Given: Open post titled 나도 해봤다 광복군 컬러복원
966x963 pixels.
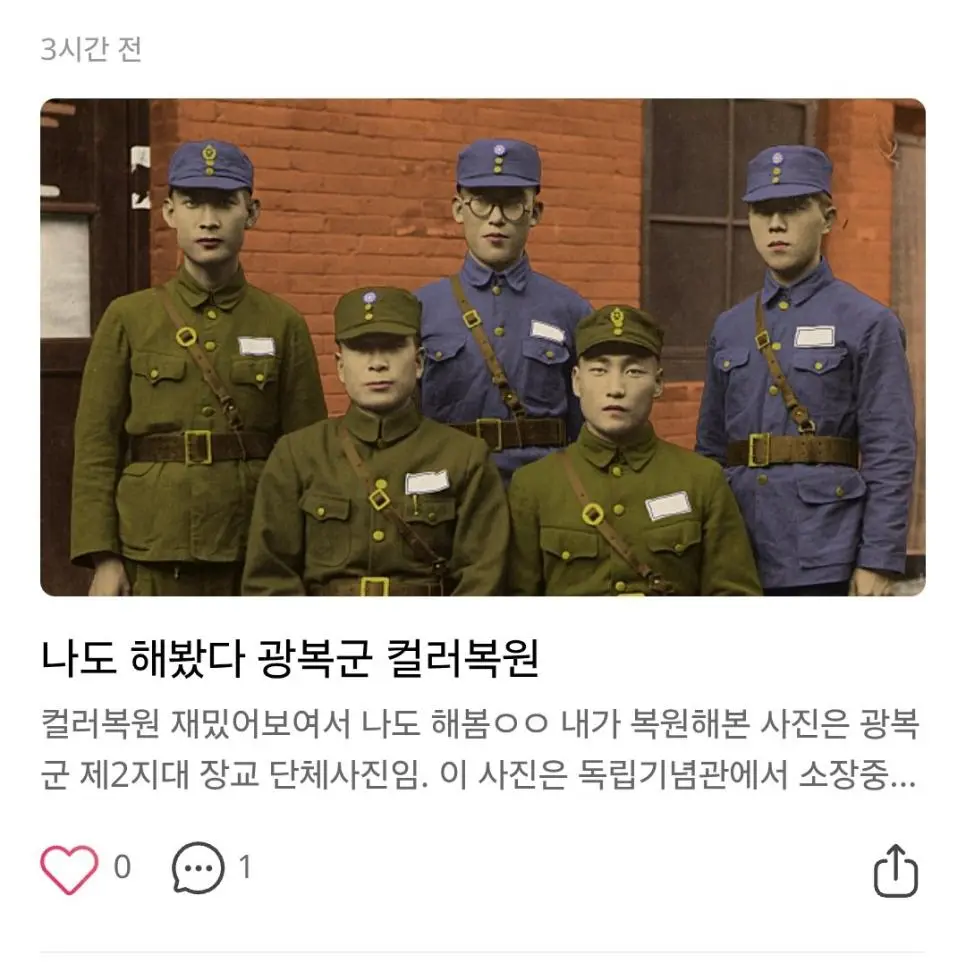Looking at the screenshot, I should click(291, 660).
